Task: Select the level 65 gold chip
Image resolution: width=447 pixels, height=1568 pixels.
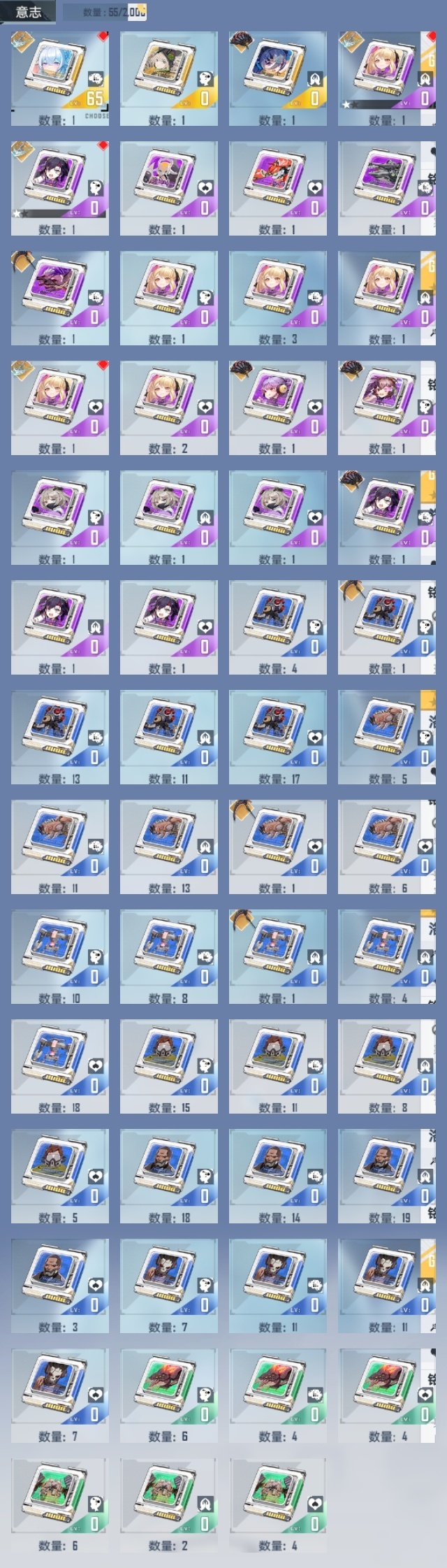Action: click(x=59, y=78)
